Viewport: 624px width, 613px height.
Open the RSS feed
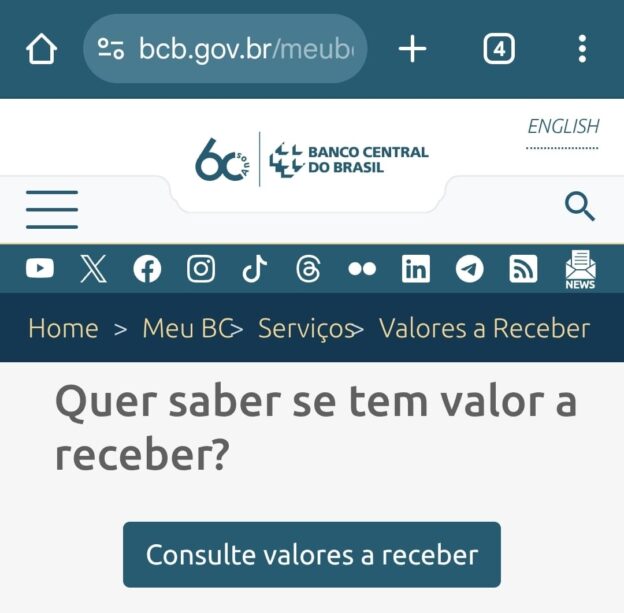(523, 268)
